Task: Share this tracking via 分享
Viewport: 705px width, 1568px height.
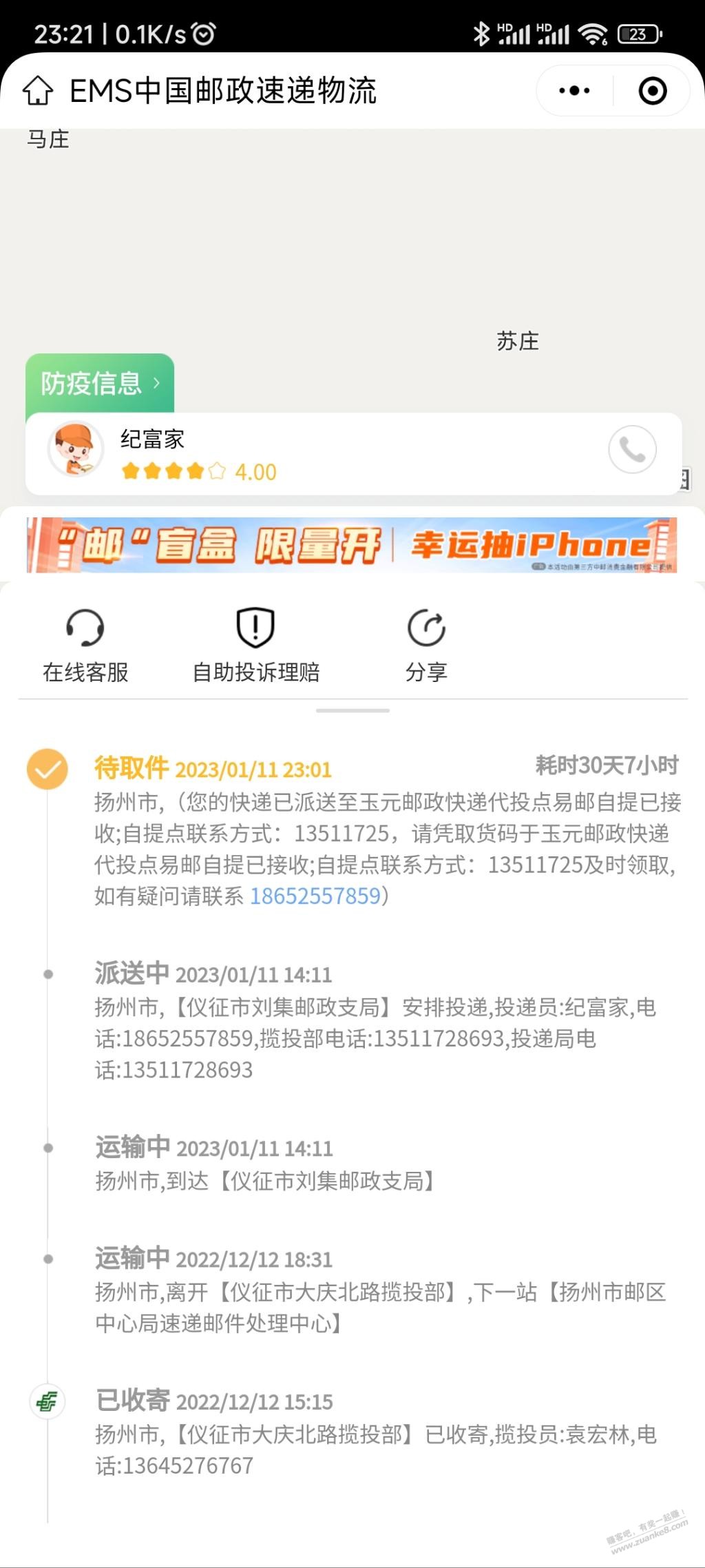Action: [x=426, y=646]
